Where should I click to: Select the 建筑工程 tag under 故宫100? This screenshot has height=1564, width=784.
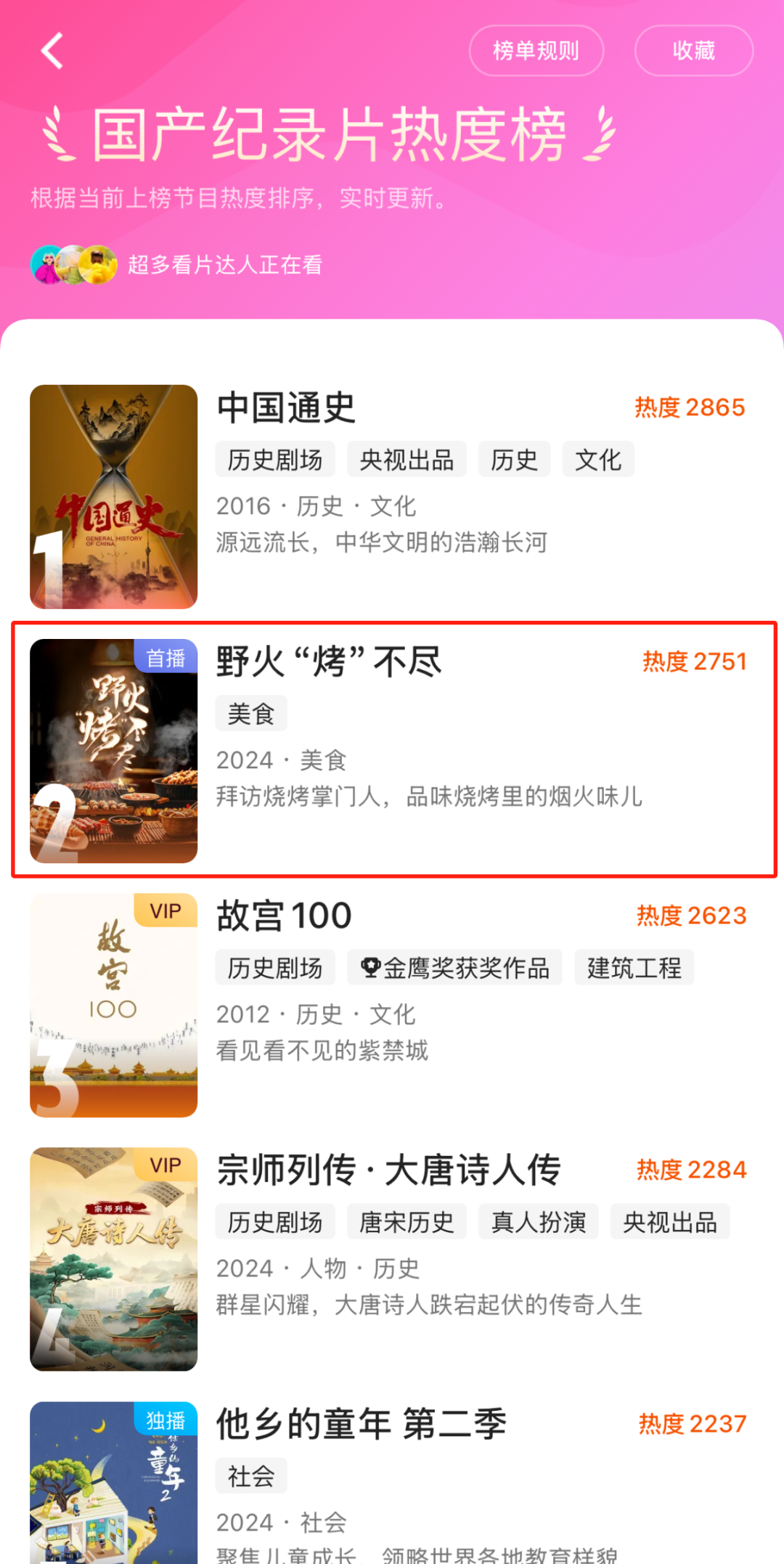634,968
